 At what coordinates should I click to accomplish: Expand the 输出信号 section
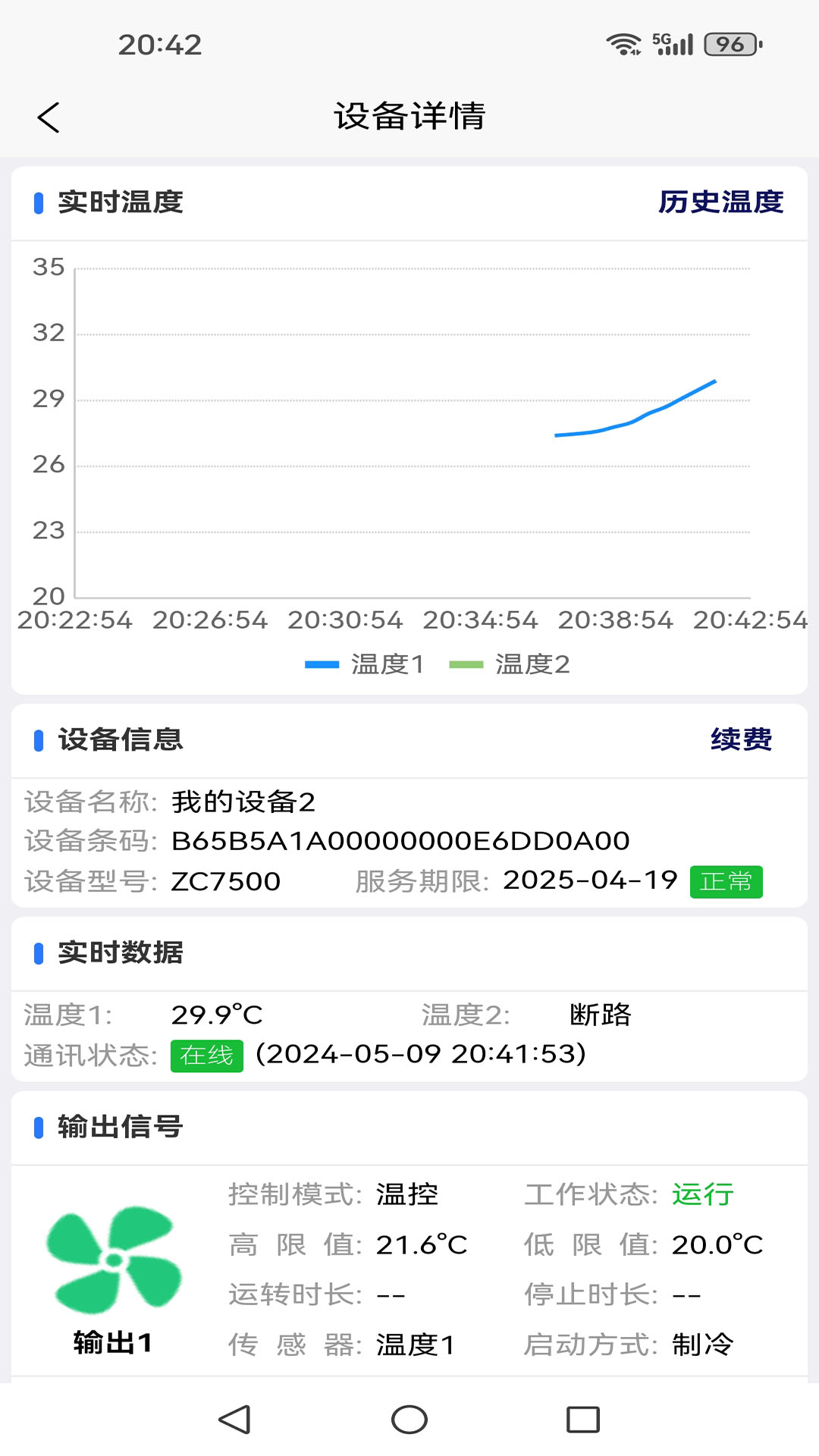pos(119,1127)
